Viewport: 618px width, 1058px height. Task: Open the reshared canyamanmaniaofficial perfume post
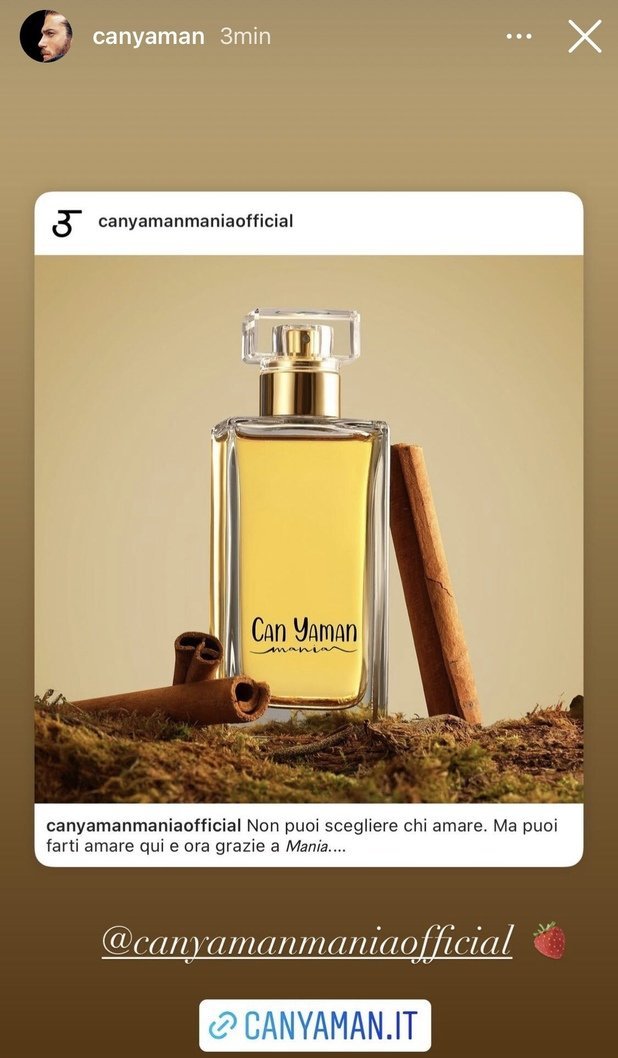309,529
